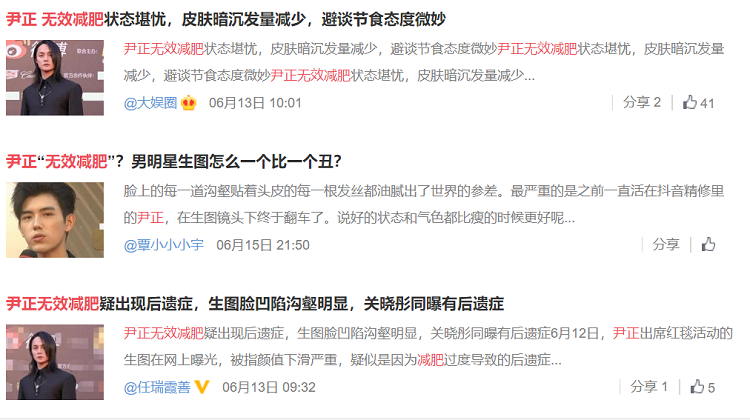Image resolution: width=750 pixels, height=420 pixels.
Task: Open headline 男明星生图怎么一个比一个丑
Action: click(x=175, y=160)
